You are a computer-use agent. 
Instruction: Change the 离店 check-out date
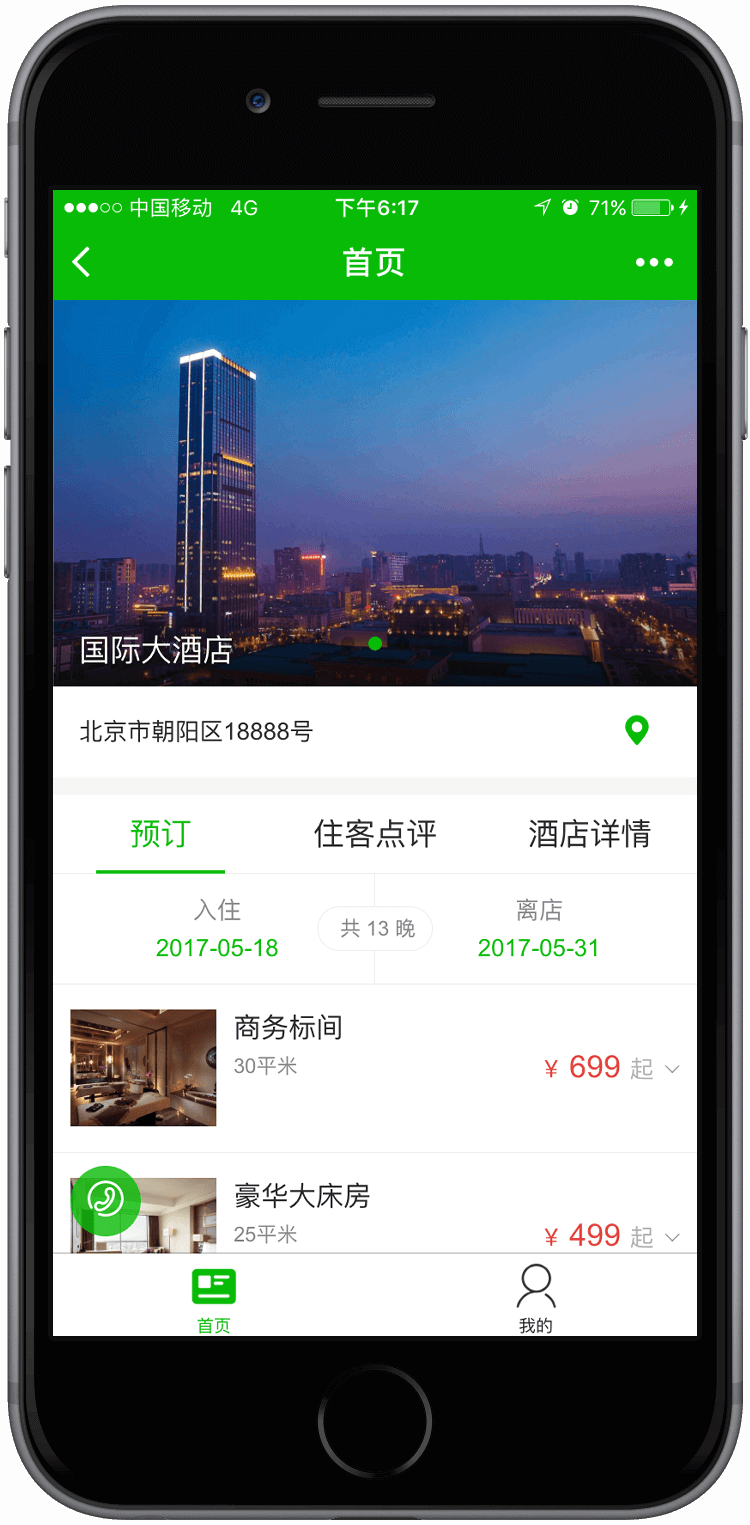tap(538, 930)
